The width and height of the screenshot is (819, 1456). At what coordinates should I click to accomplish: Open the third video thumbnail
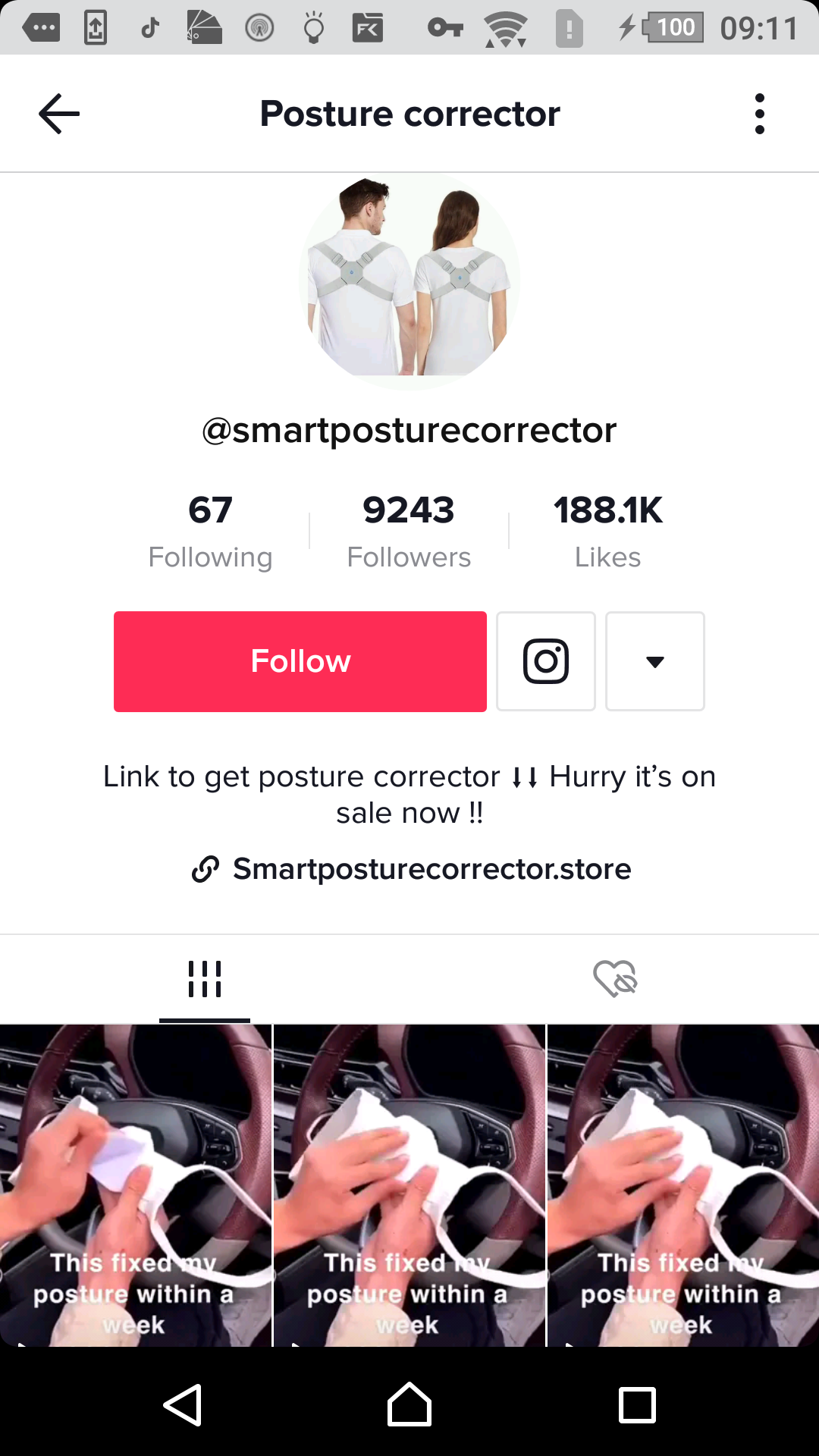tap(682, 1185)
